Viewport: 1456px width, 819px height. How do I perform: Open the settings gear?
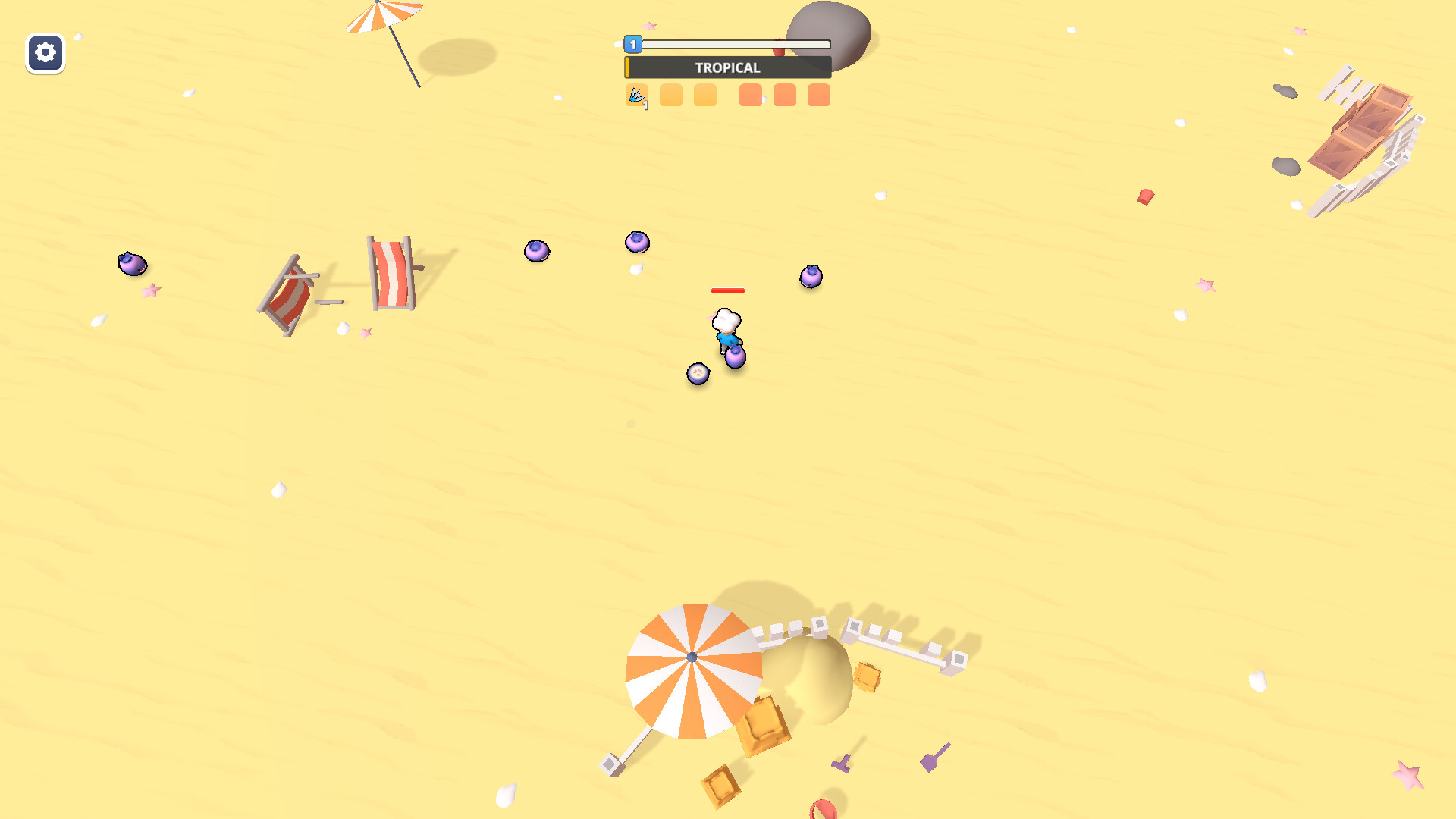pos(45,53)
